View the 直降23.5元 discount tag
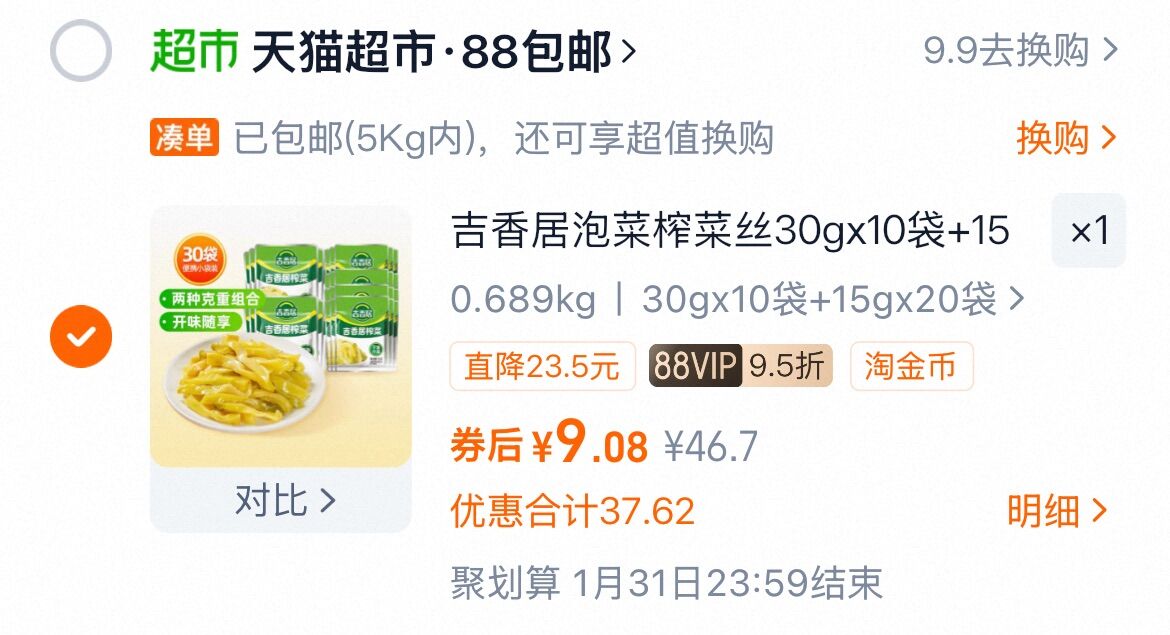The image size is (1170, 635). 542,366
